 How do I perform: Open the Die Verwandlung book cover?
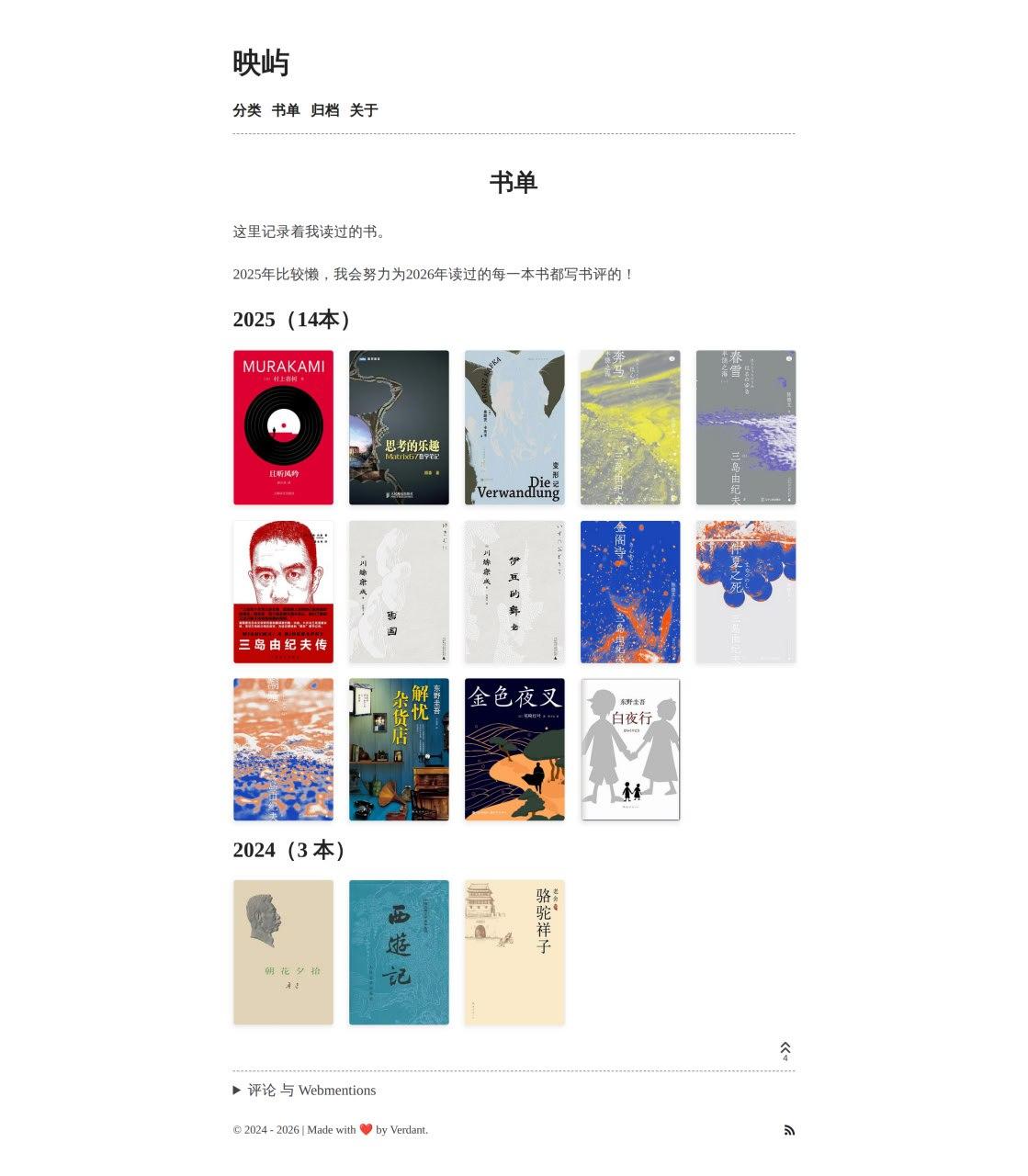pos(514,427)
